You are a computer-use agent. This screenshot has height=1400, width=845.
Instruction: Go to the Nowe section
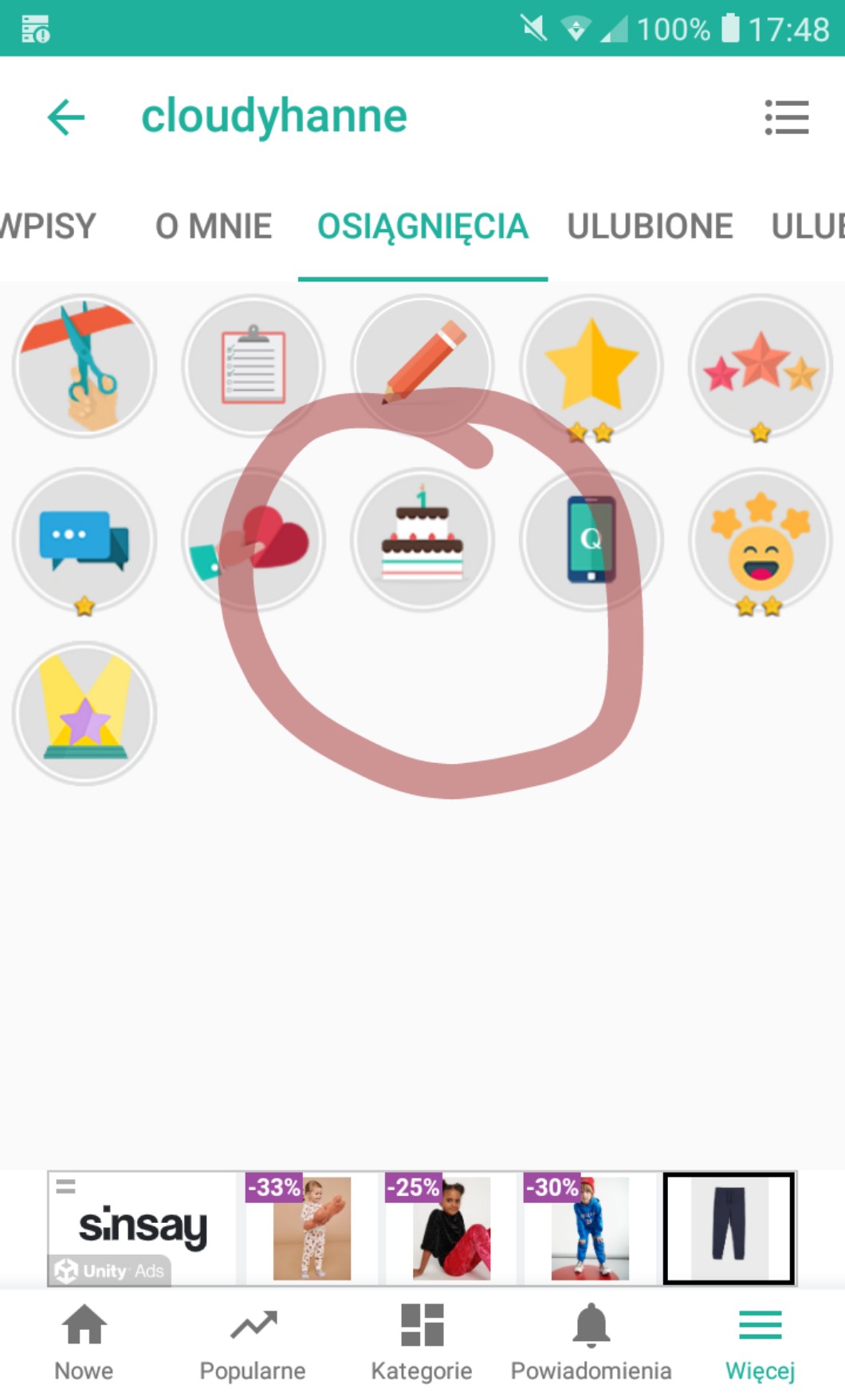point(84,1343)
